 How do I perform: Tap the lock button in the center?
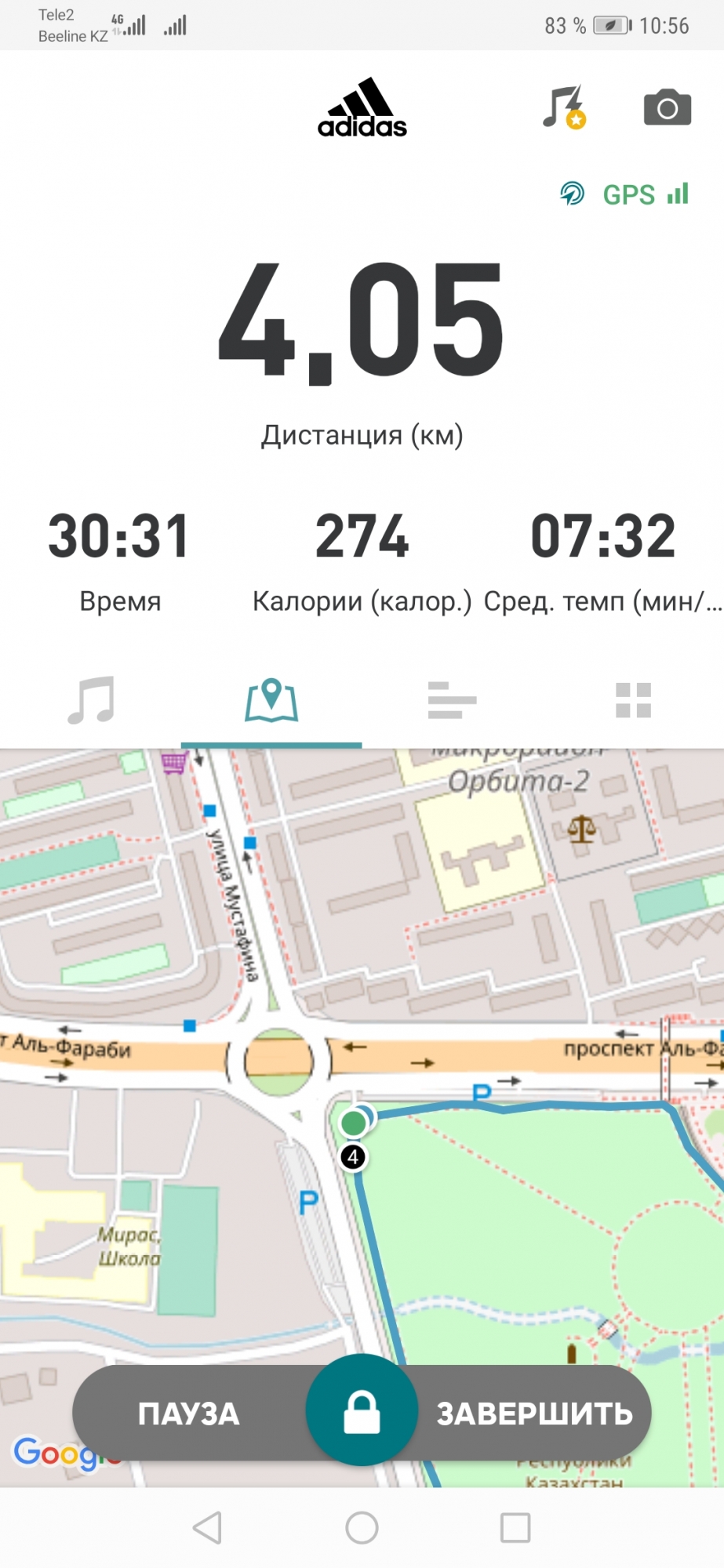(x=362, y=1412)
